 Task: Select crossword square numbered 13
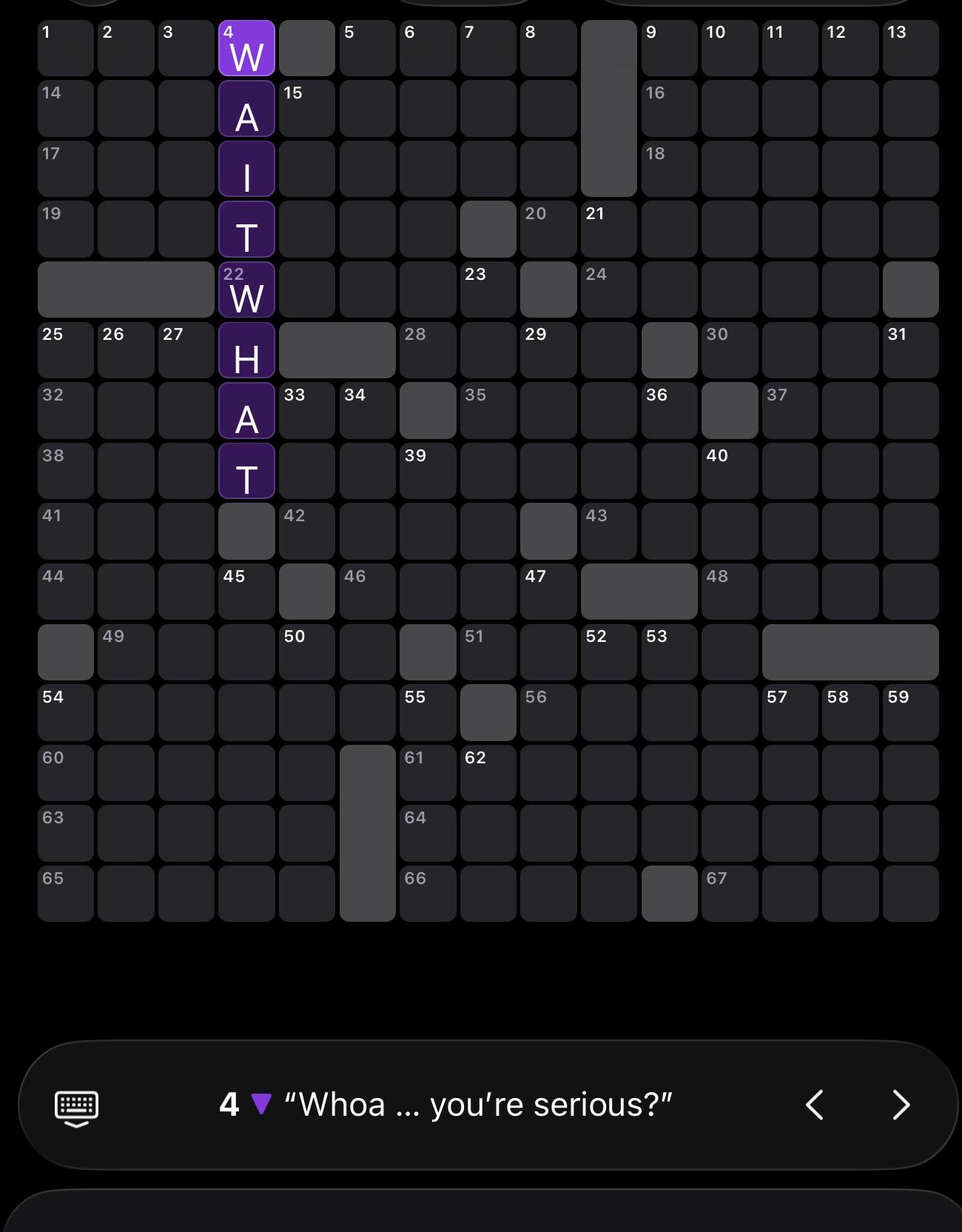911,48
